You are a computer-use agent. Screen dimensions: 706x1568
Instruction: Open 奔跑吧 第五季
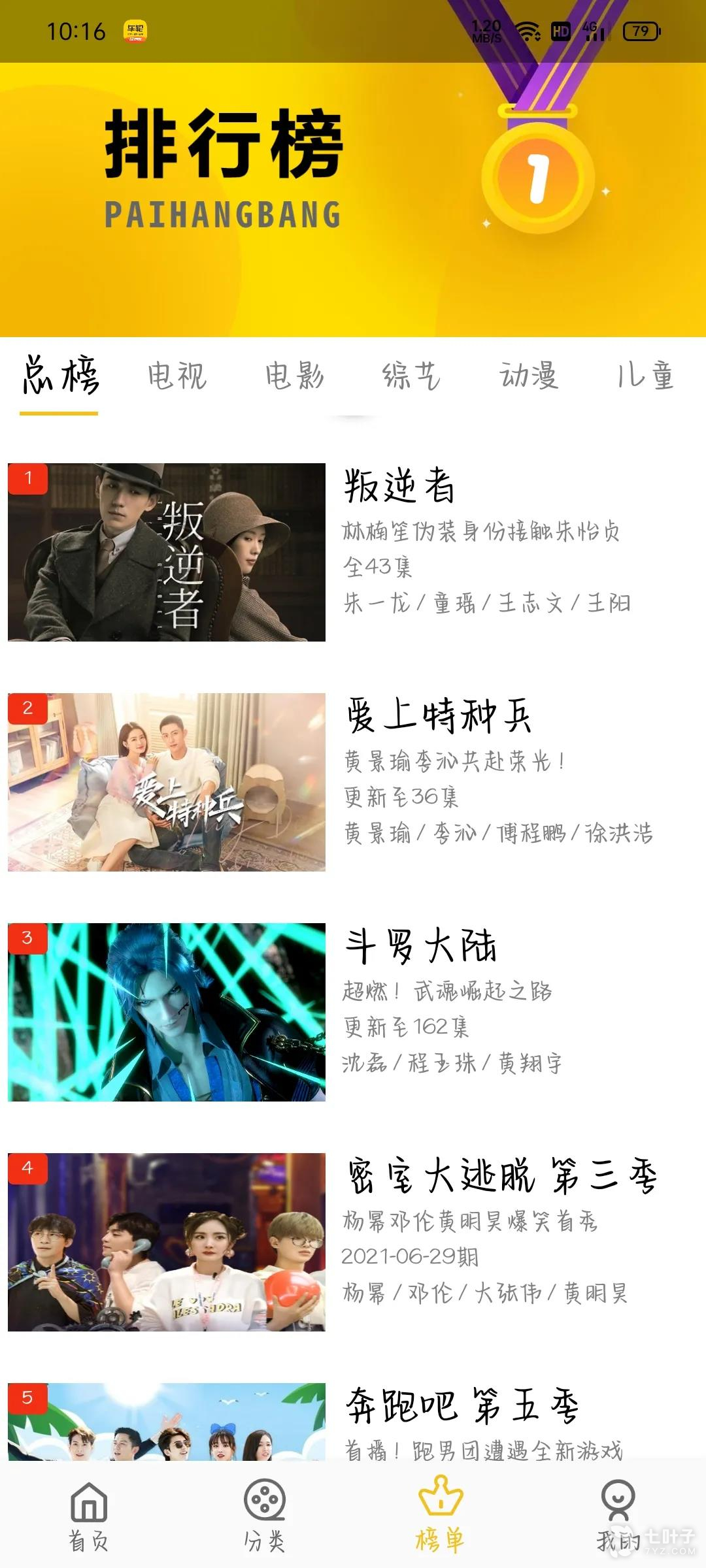tap(353, 1421)
